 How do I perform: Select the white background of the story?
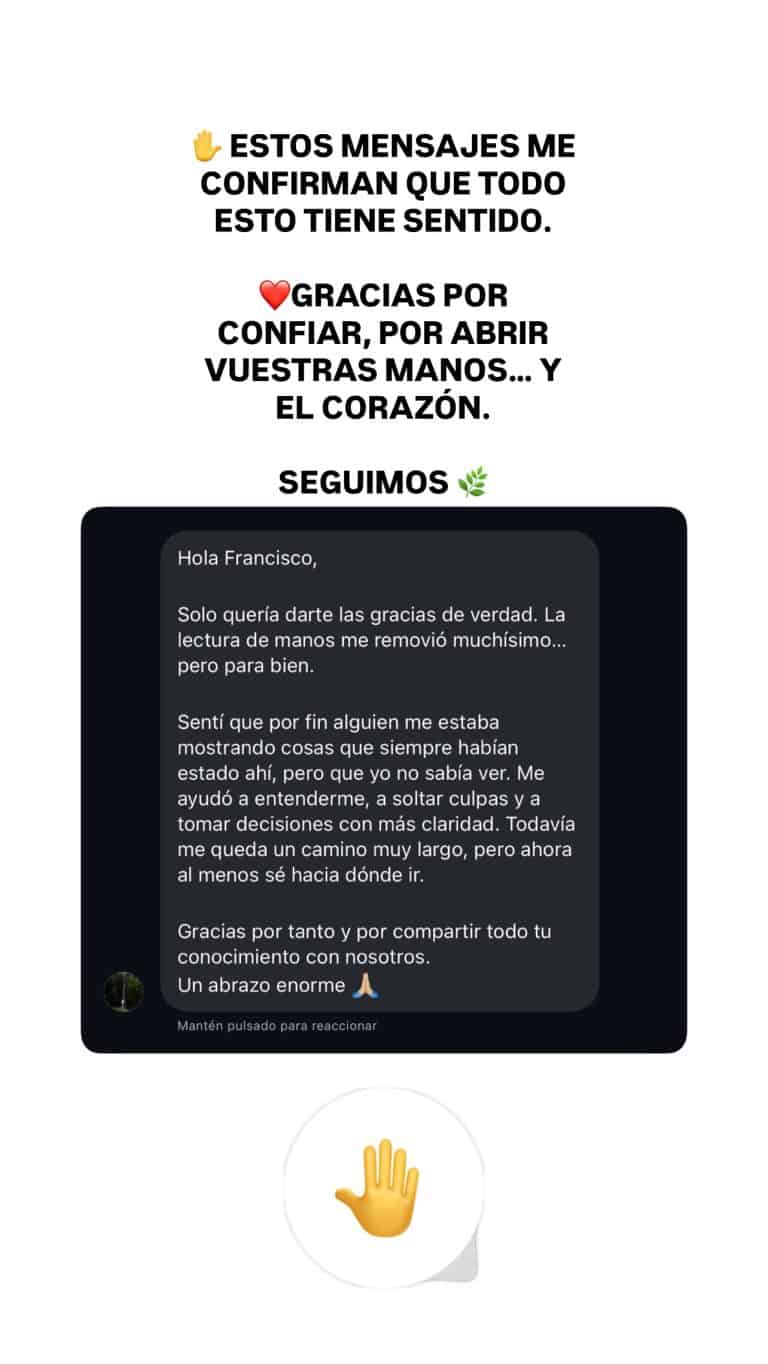(384, 60)
